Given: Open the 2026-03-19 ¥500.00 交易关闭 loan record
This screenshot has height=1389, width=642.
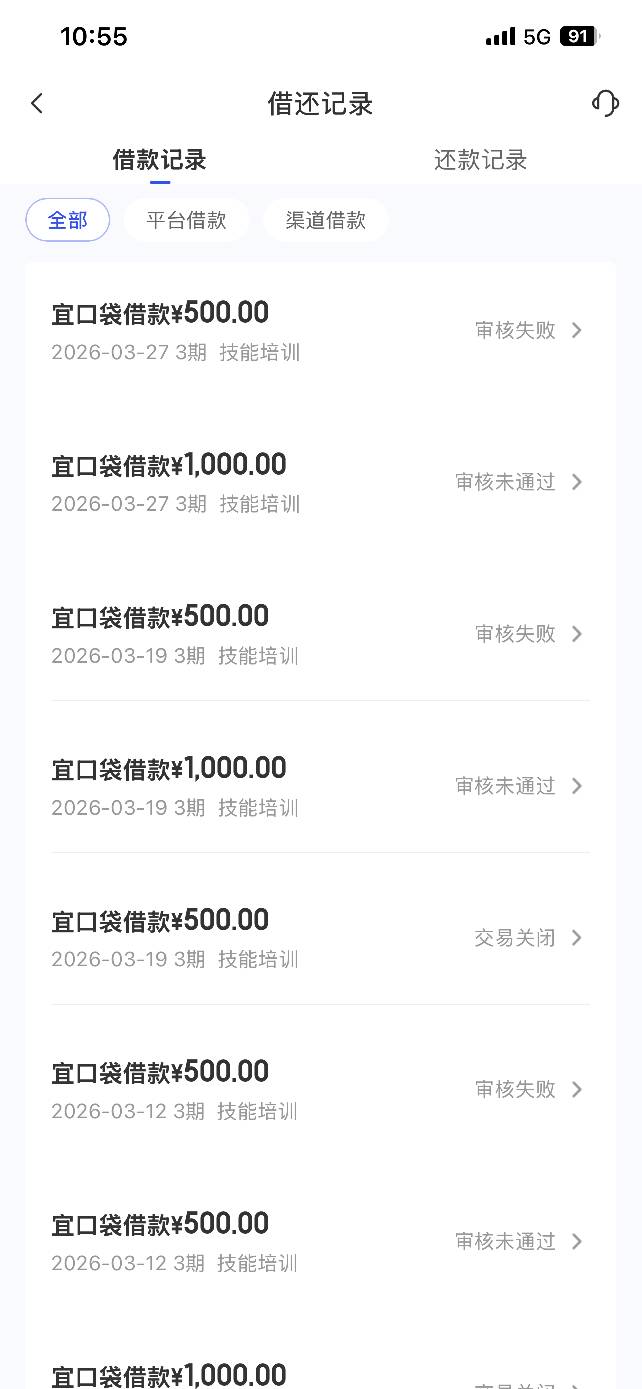Looking at the screenshot, I should [320, 938].
